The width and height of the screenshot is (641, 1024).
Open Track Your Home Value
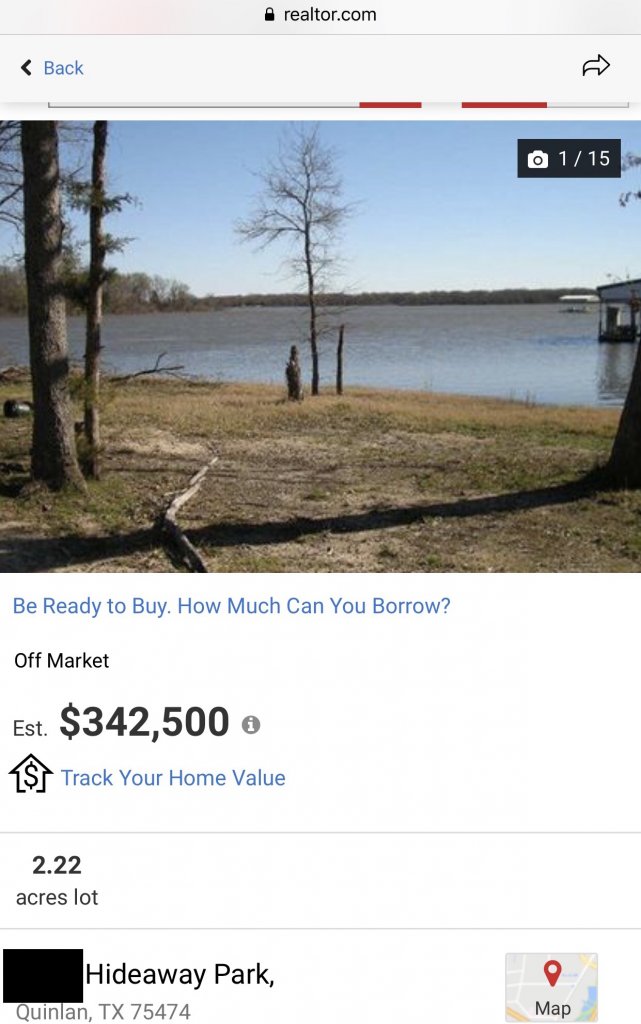(x=172, y=778)
